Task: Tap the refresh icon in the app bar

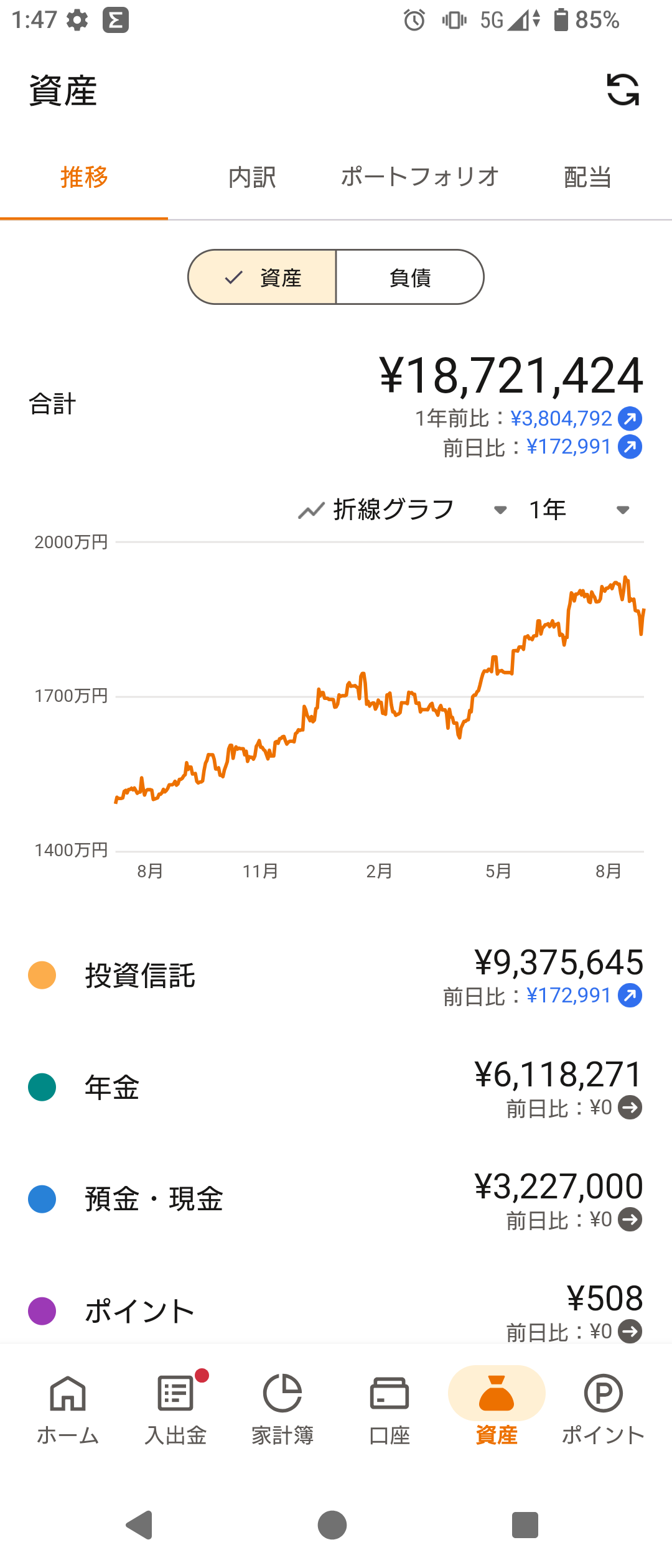Action: point(623,90)
